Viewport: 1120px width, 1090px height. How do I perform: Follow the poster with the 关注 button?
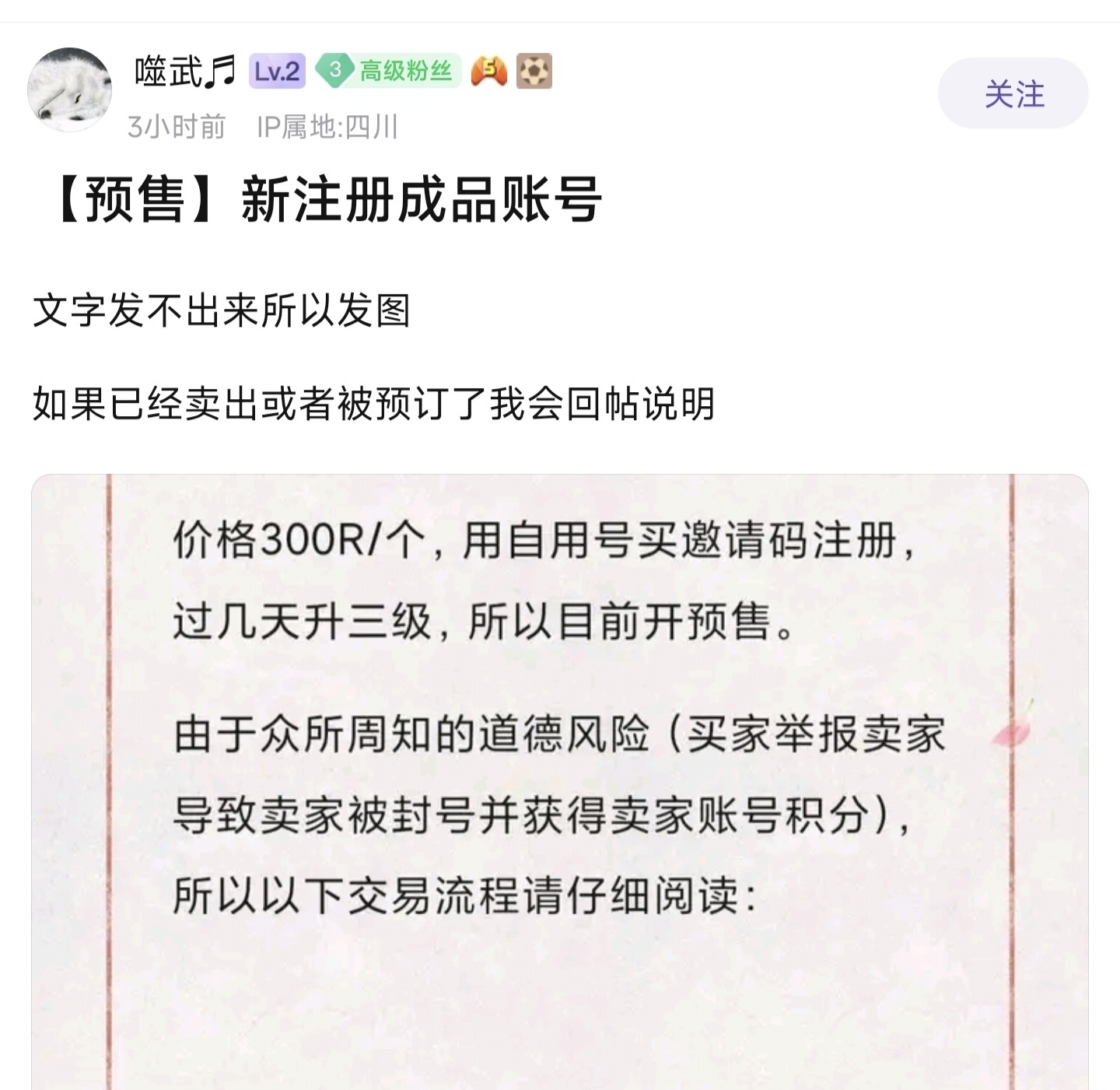click(x=1013, y=93)
